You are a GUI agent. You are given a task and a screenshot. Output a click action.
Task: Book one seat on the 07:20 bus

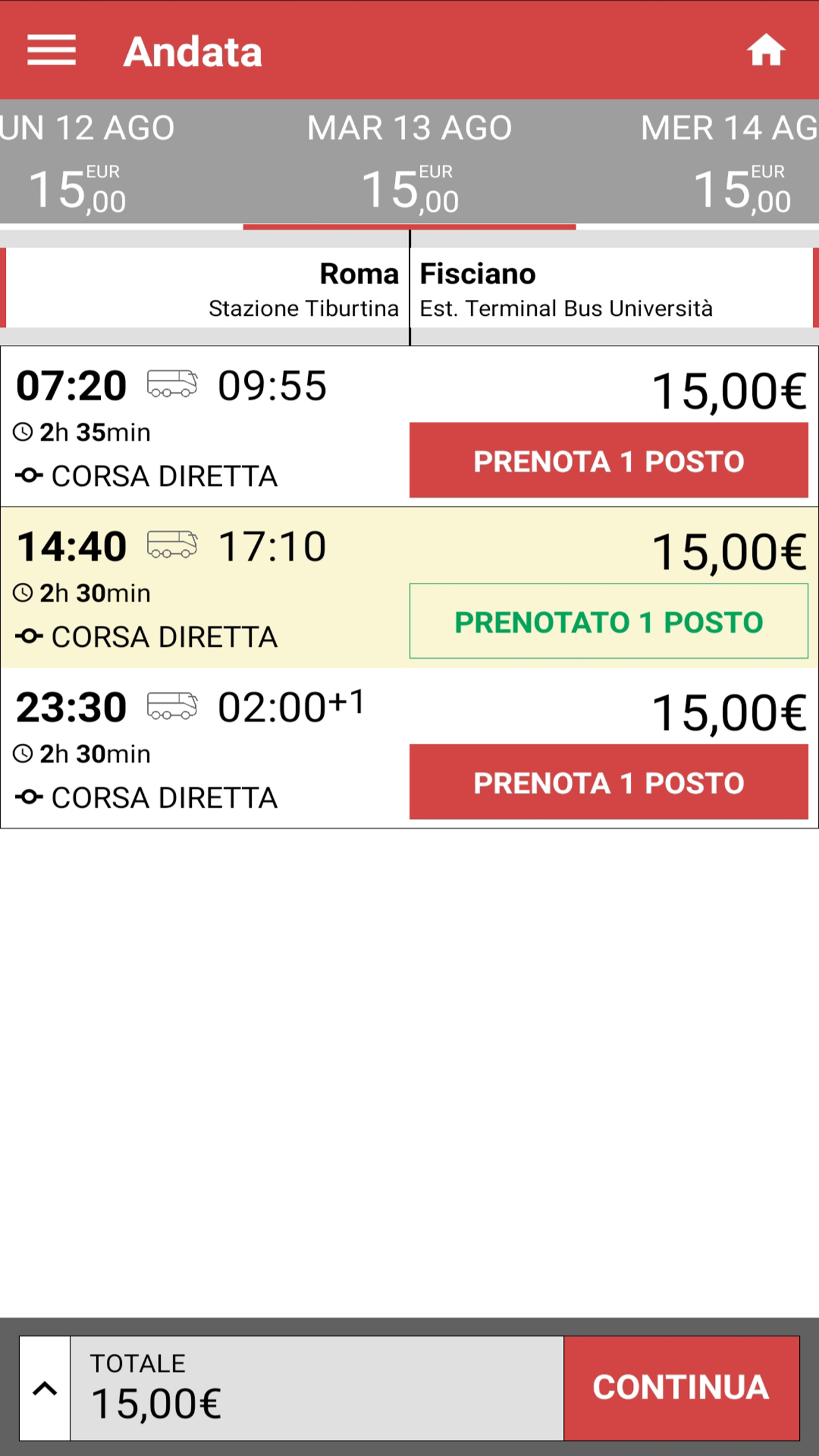tap(608, 460)
